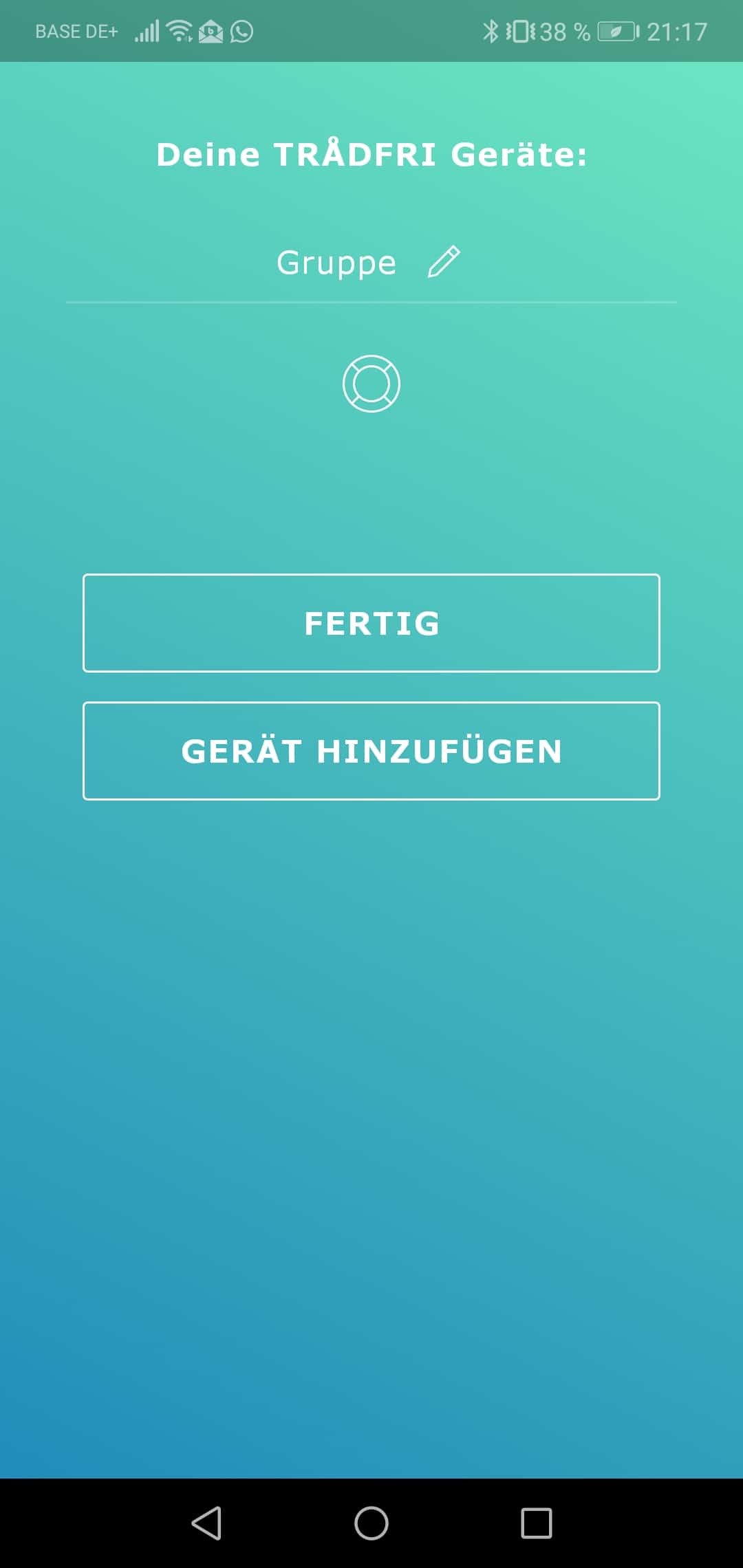The image size is (743, 1568).
Task: Select the round TRÅDFRI device icon
Action: (371, 384)
